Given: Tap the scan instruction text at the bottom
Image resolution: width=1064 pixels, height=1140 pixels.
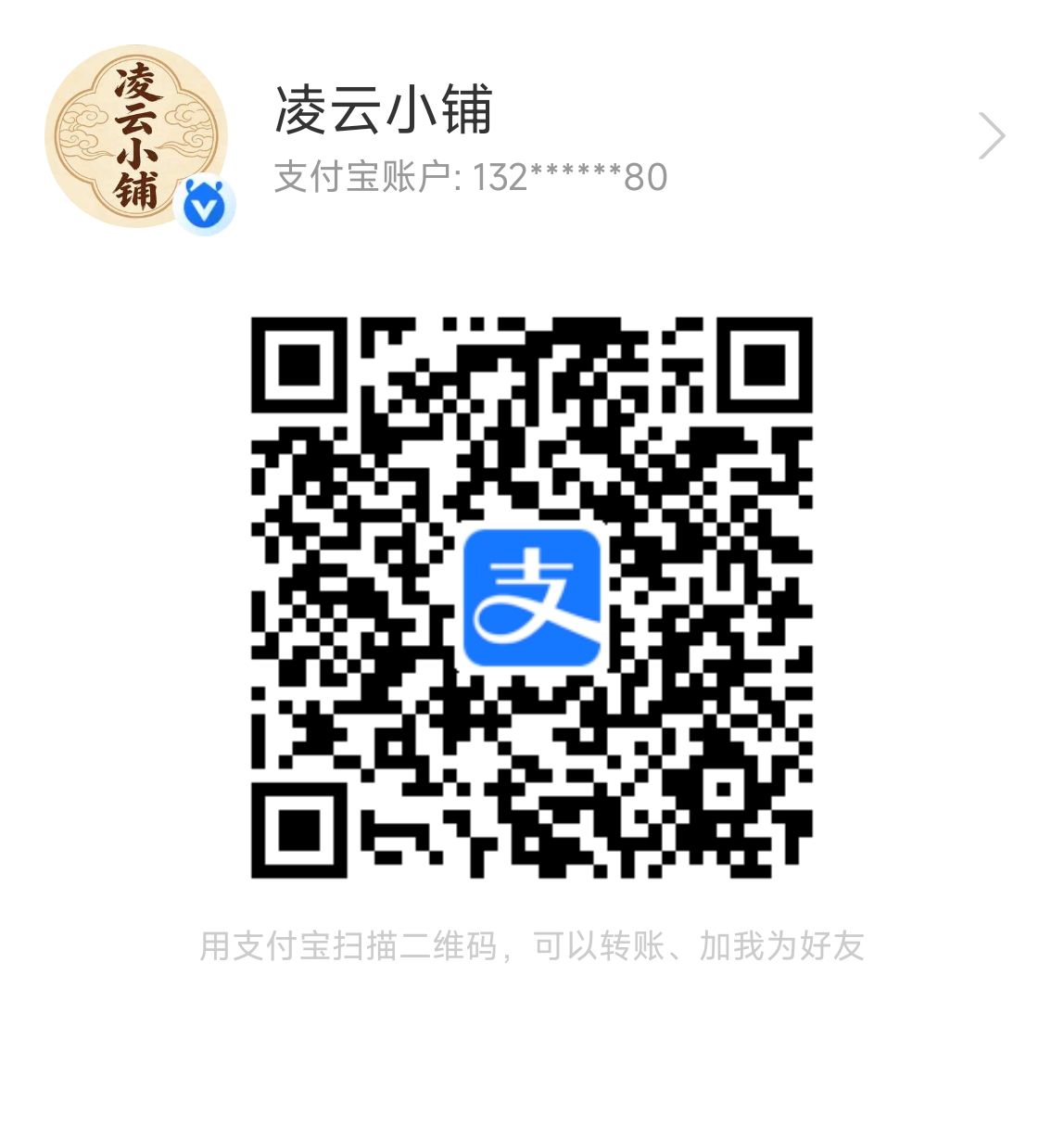Looking at the screenshot, I should click(534, 947).
